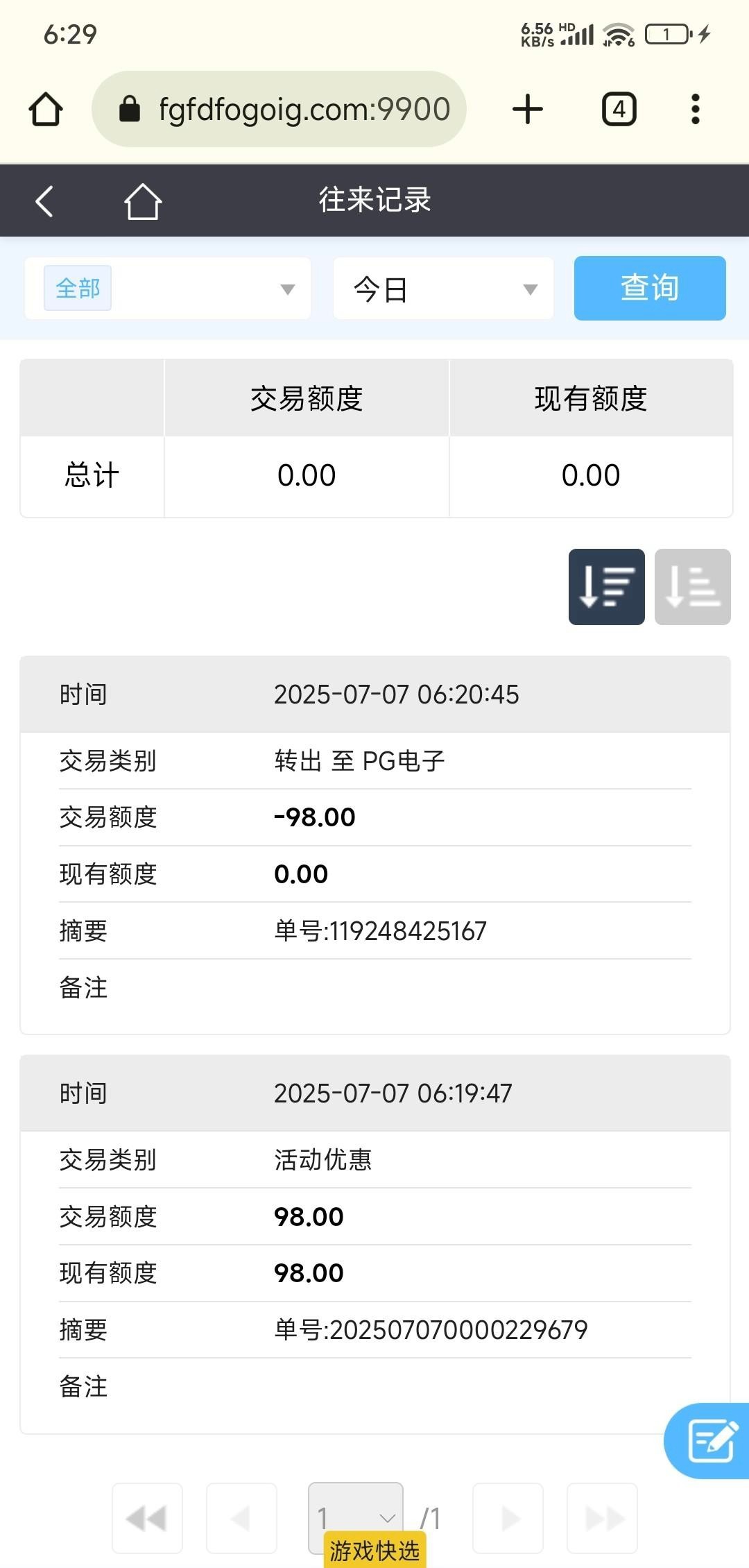This screenshot has width=749, height=1568.
Task: Open the browser overflow menu
Action: click(695, 110)
